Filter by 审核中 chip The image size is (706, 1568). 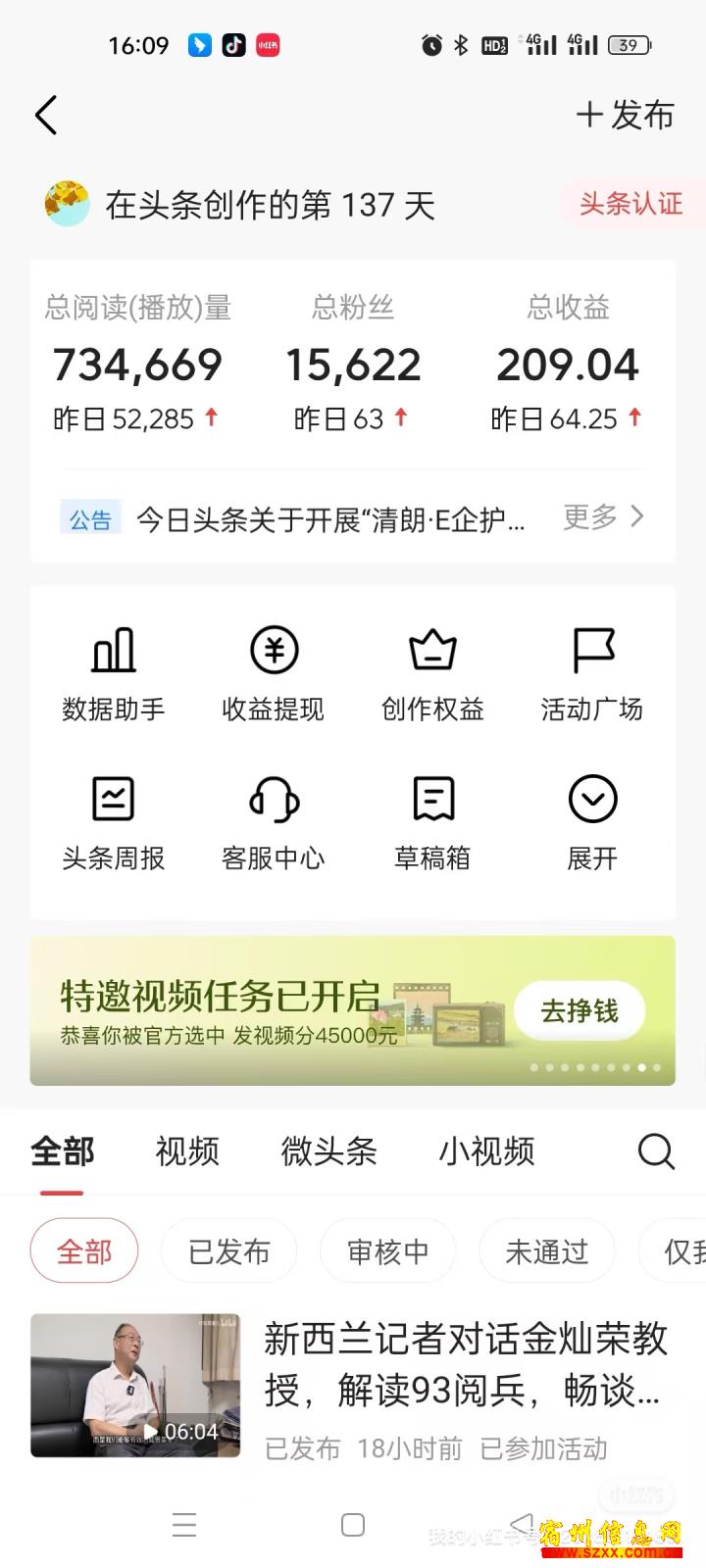pyautogui.click(x=387, y=1251)
